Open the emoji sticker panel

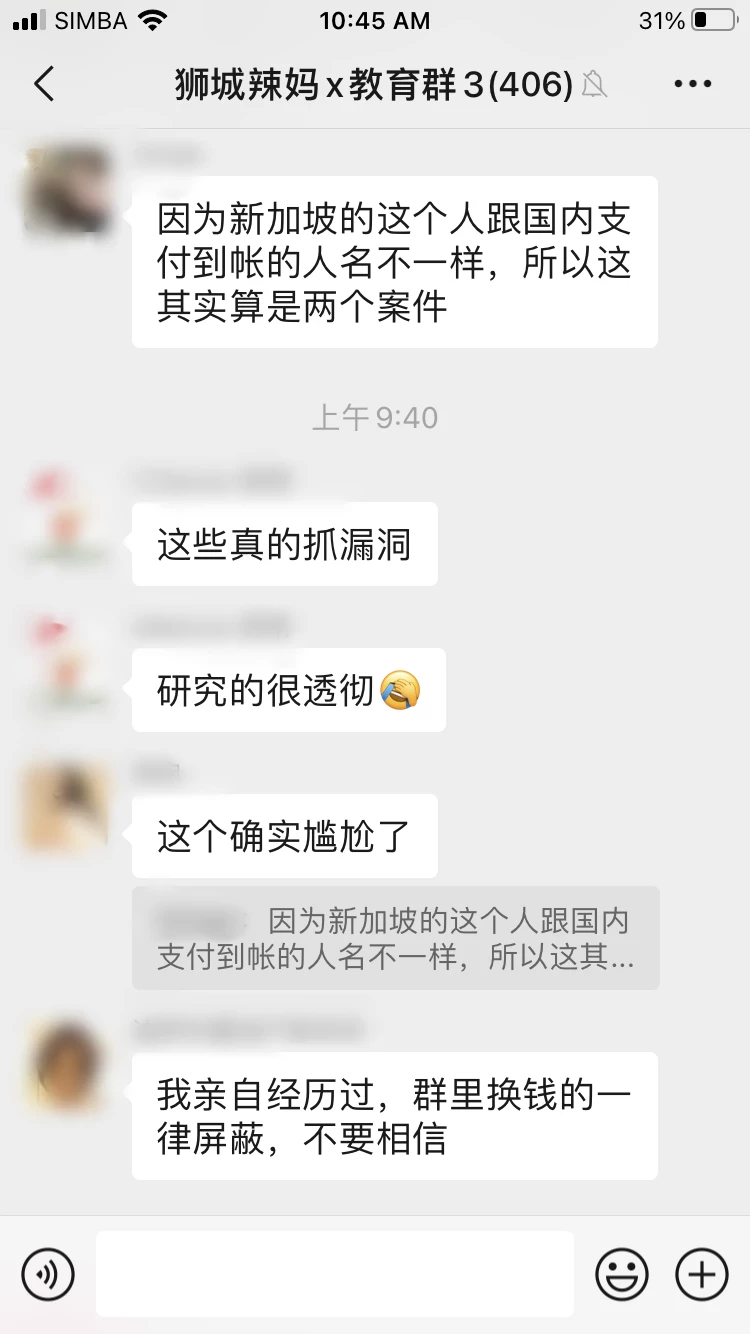(621, 1274)
